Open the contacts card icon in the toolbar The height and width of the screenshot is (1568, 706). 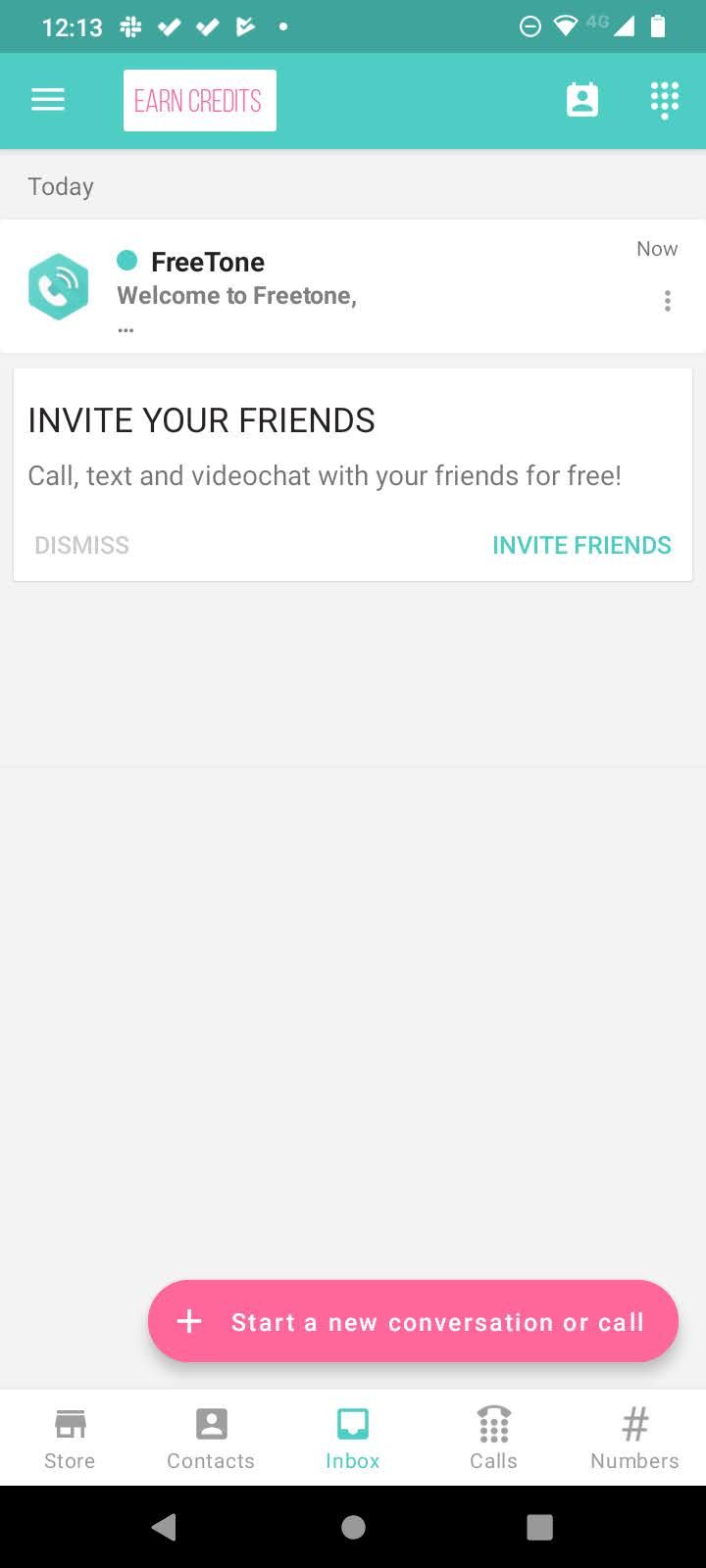click(582, 100)
